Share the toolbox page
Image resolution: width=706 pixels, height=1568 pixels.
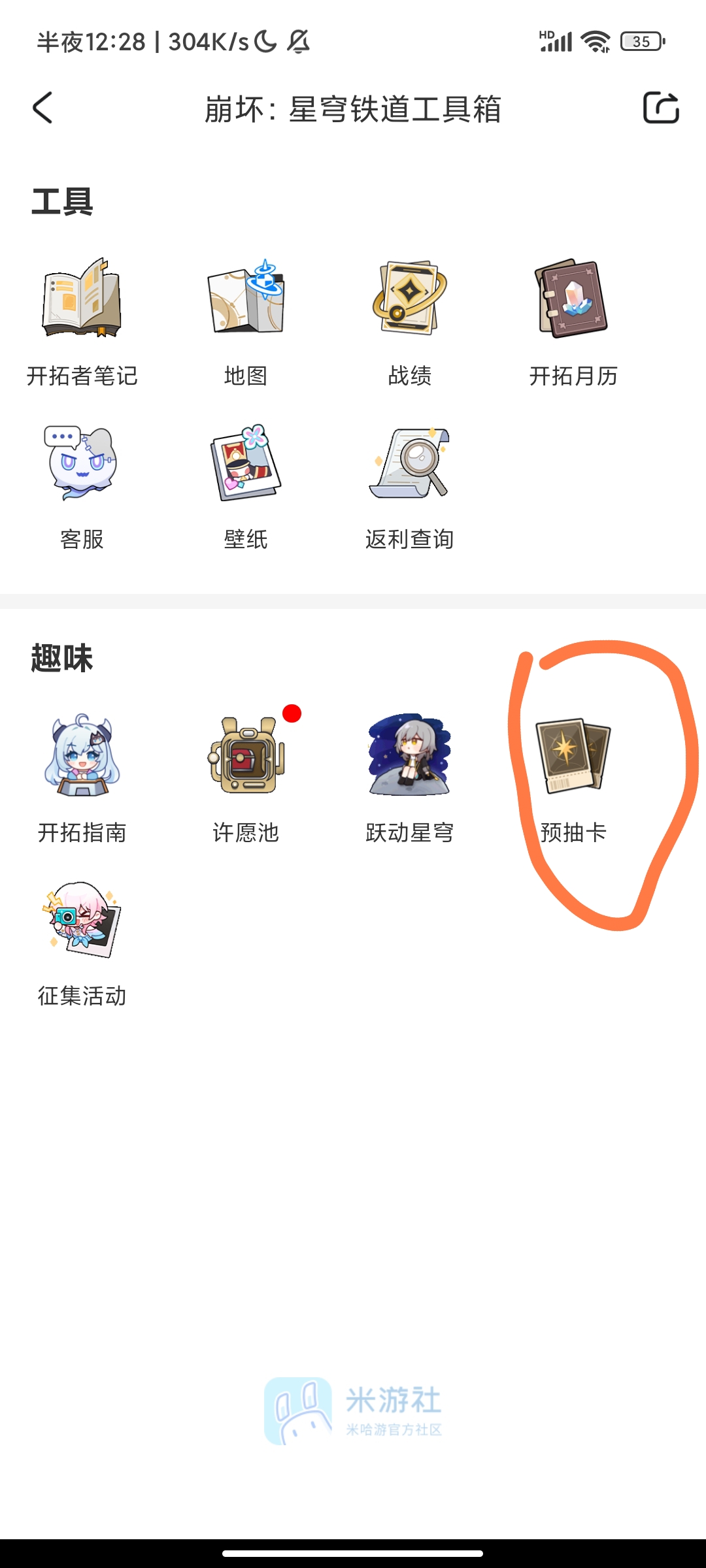[x=661, y=108]
